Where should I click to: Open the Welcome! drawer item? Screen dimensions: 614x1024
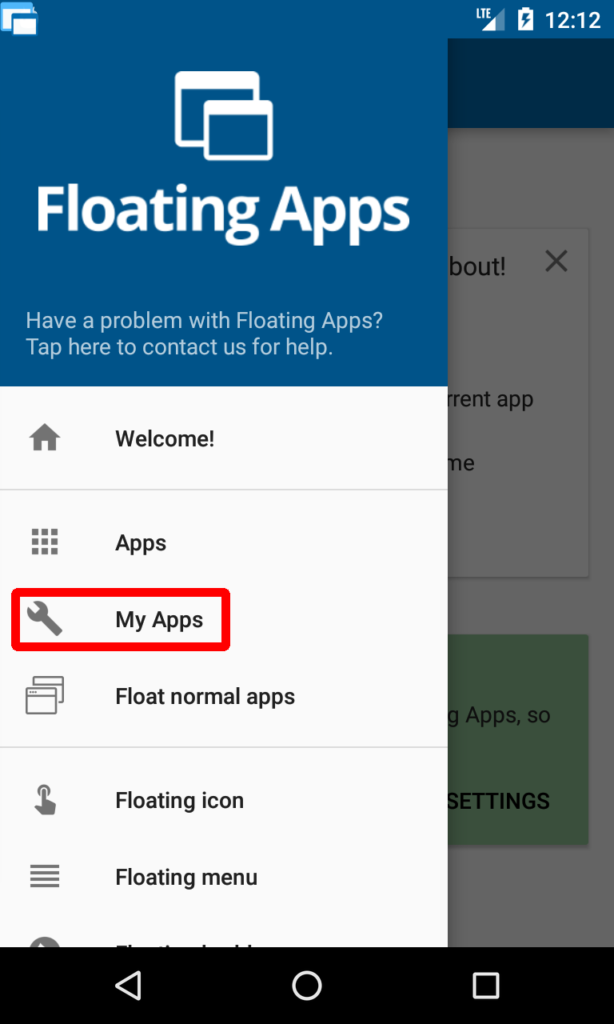(223, 439)
